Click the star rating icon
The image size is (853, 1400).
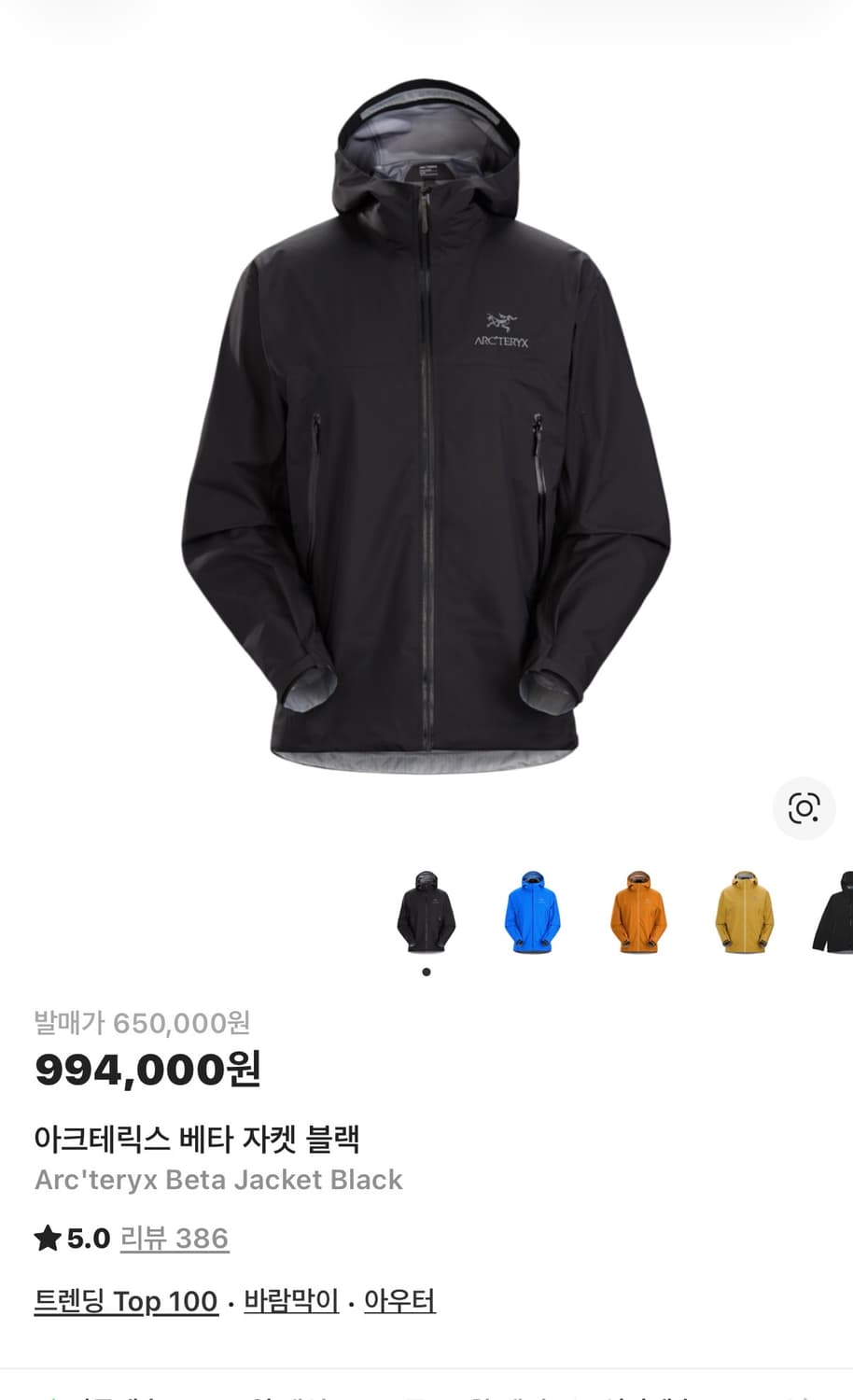(x=47, y=1238)
